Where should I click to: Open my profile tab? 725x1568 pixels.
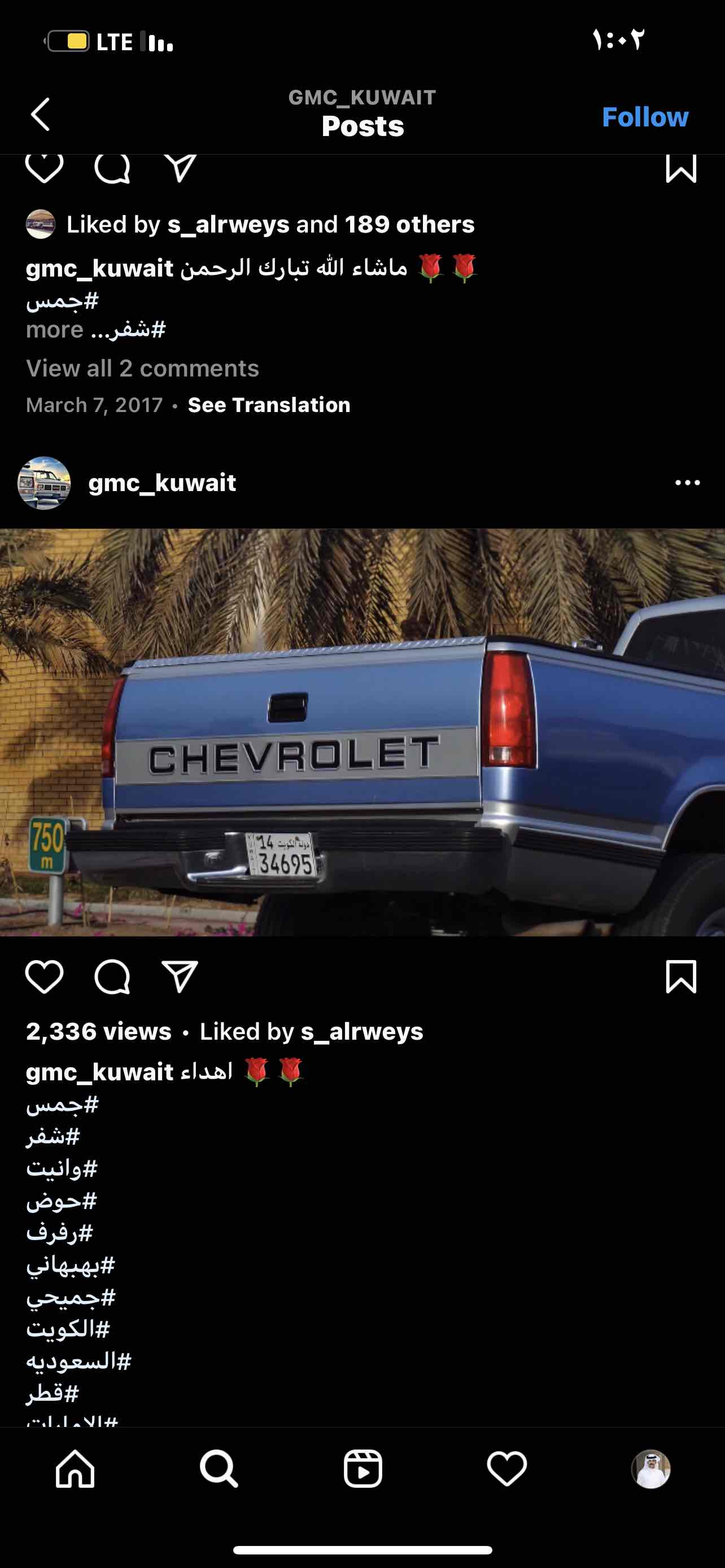(650, 1468)
